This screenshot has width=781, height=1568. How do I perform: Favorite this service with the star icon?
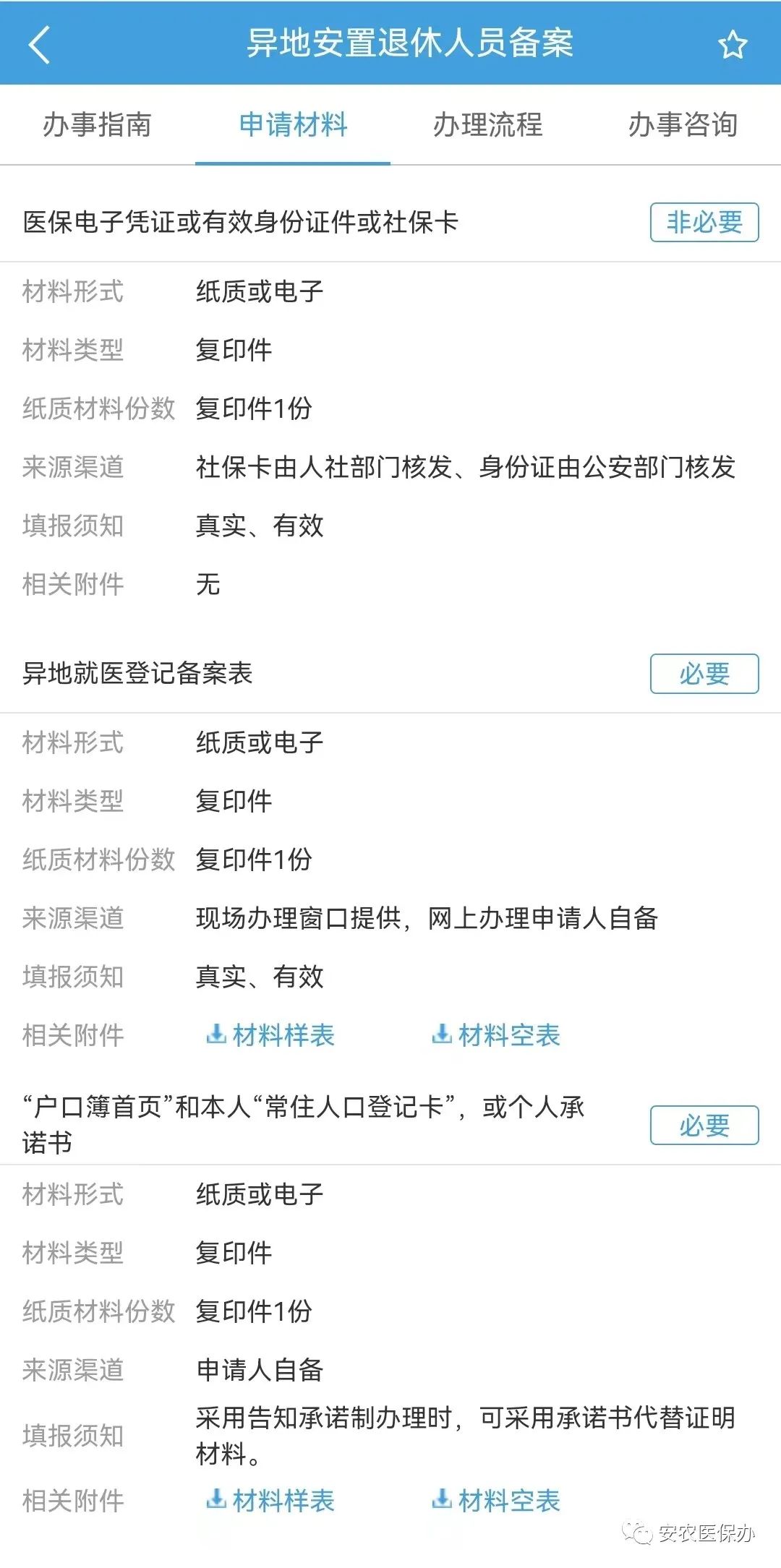click(x=732, y=45)
